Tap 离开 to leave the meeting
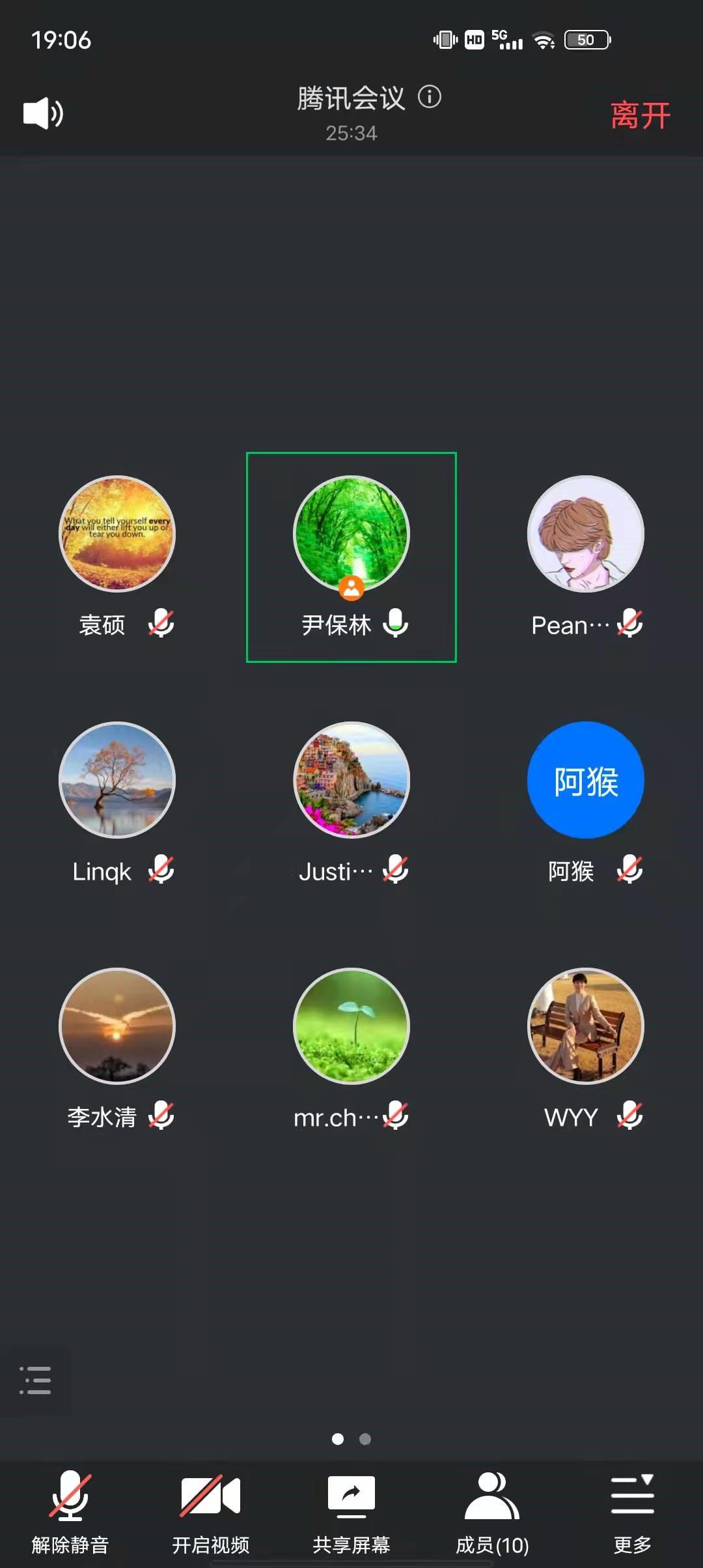Screen dimensions: 703x1568 point(640,115)
